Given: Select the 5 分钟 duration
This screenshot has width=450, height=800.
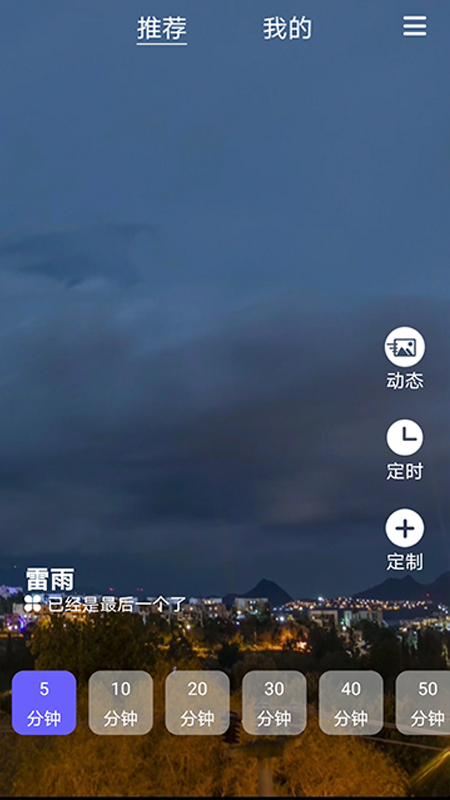Looking at the screenshot, I should click(x=44, y=703).
